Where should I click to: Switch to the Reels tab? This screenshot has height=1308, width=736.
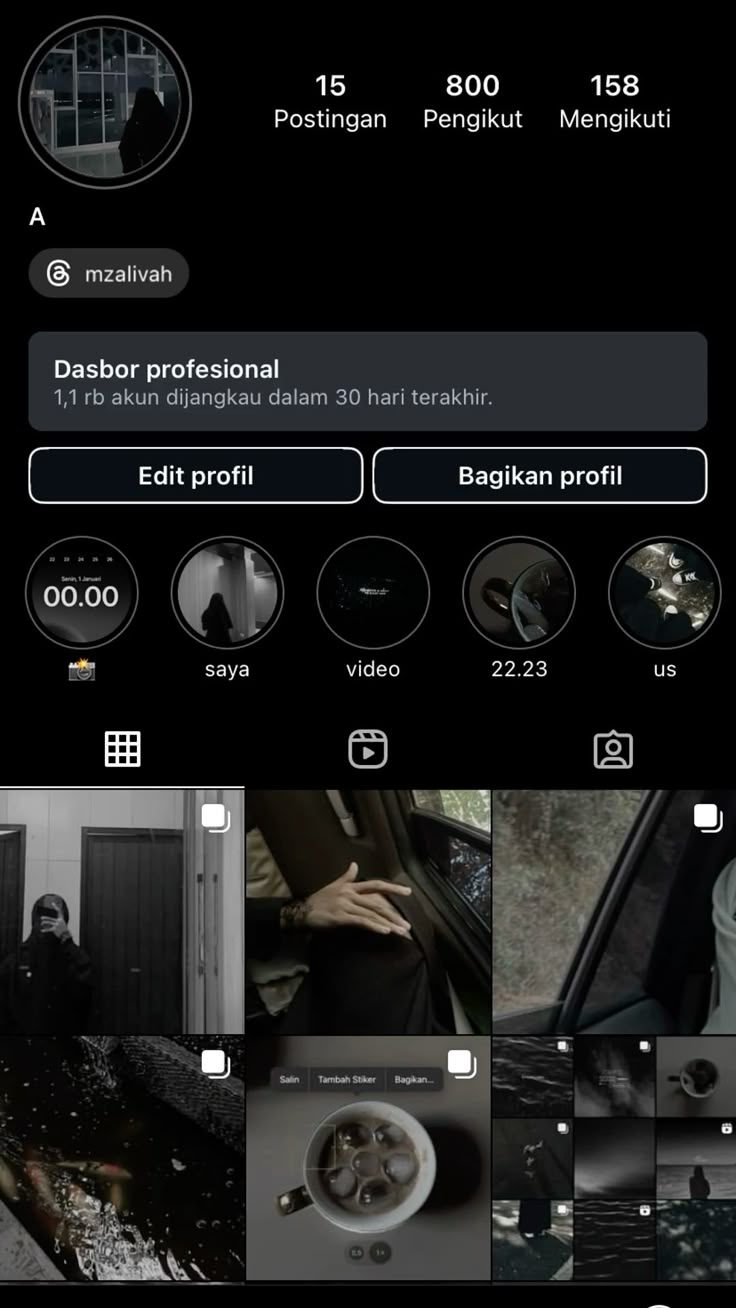point(368,749)
